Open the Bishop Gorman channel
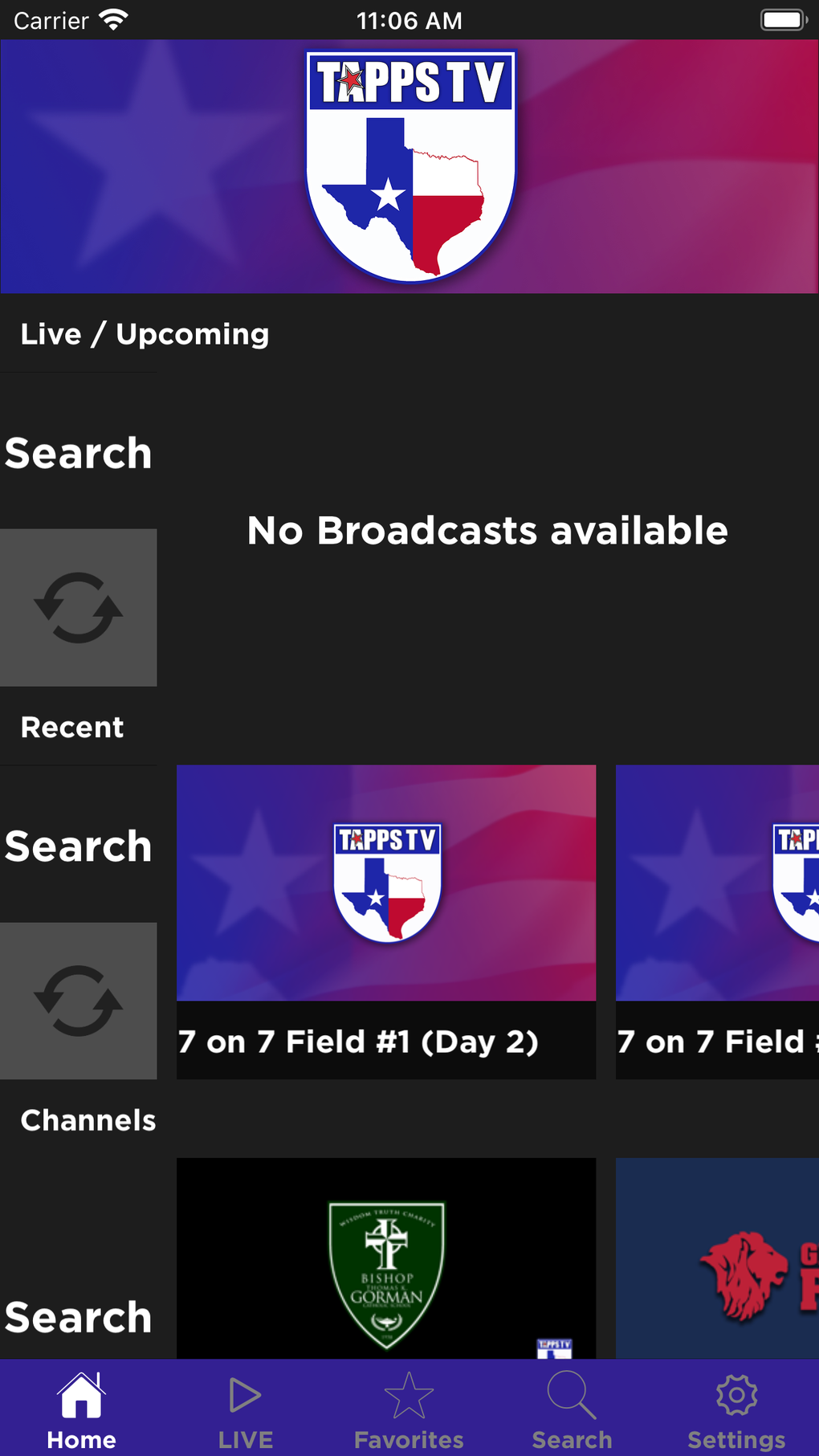819x1456 pixels. 386,1258
